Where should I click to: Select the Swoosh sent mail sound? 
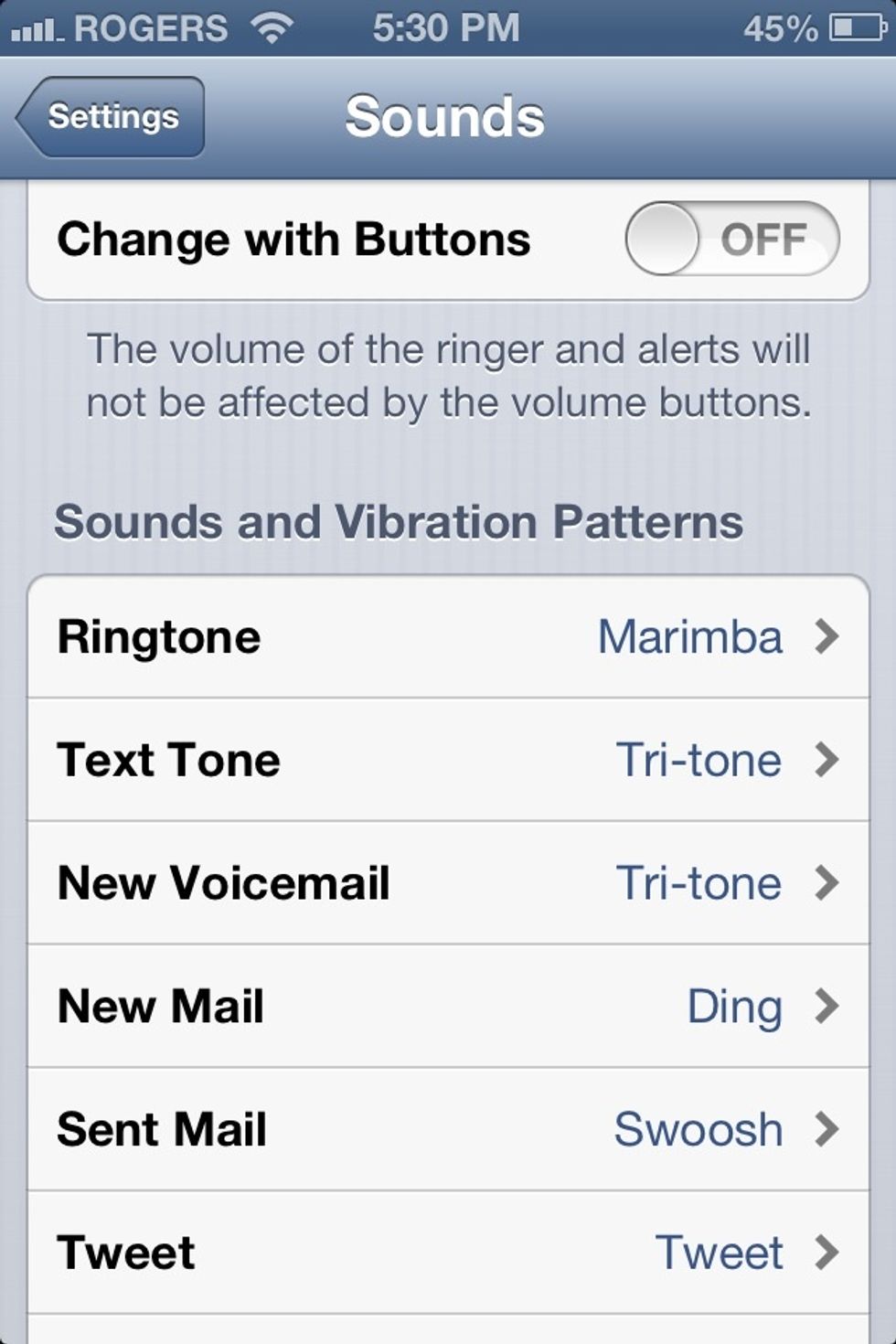(x=698, y=1129)
